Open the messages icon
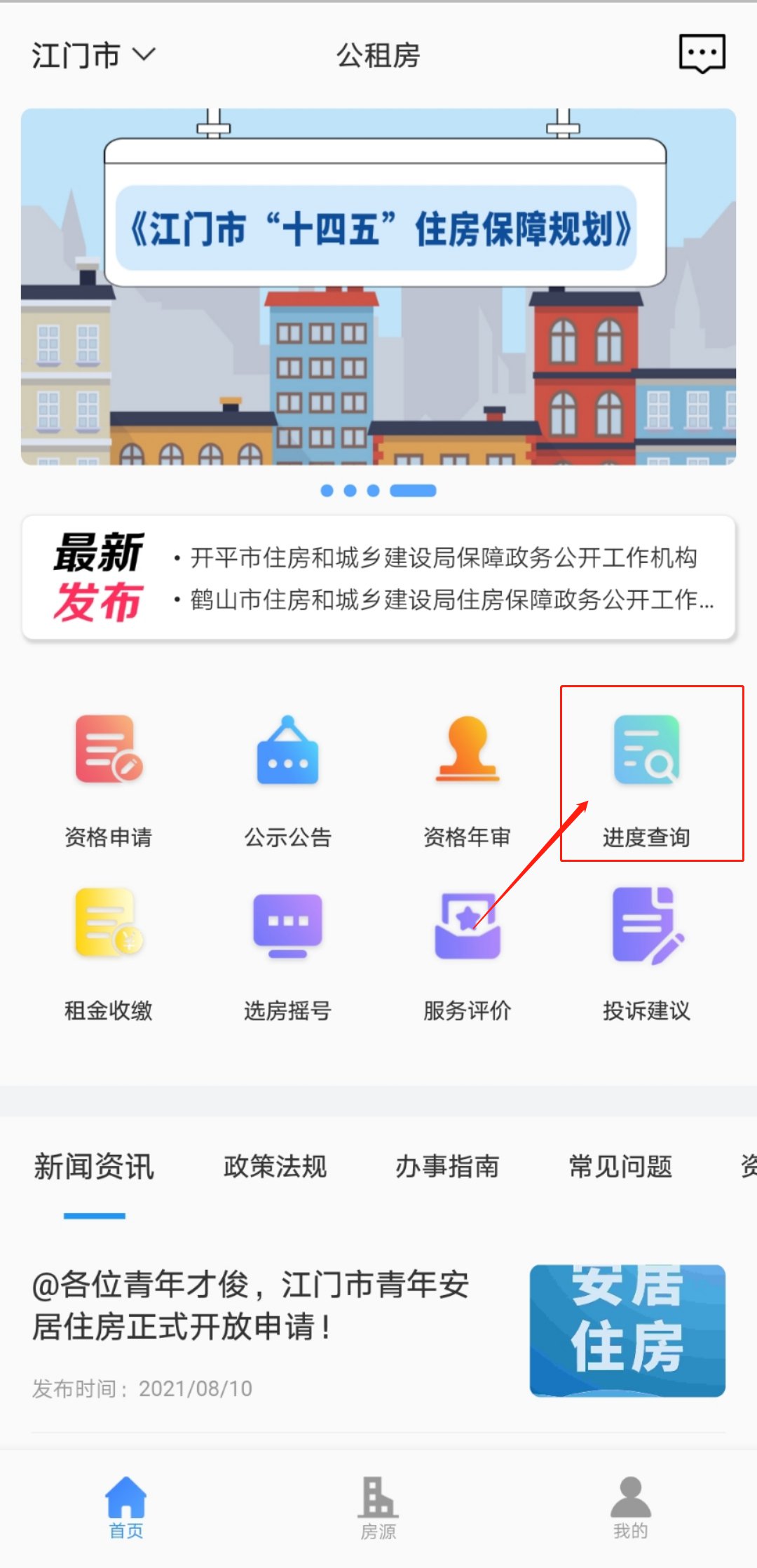Image resolution: width=757 pixels, height=1568 pixels. (702, 54)
